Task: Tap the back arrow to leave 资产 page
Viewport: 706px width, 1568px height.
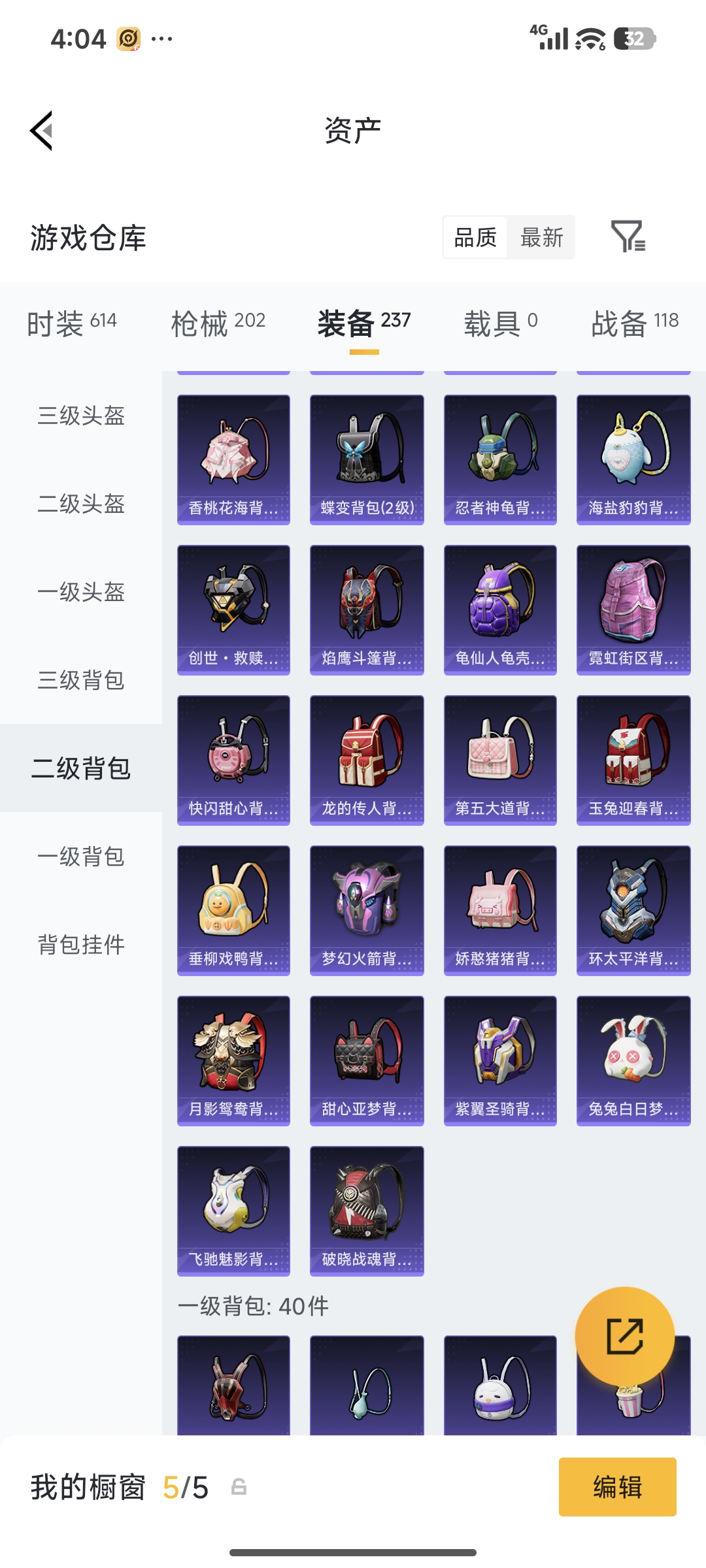Action: pyautogui.click(x=41, y=130)
